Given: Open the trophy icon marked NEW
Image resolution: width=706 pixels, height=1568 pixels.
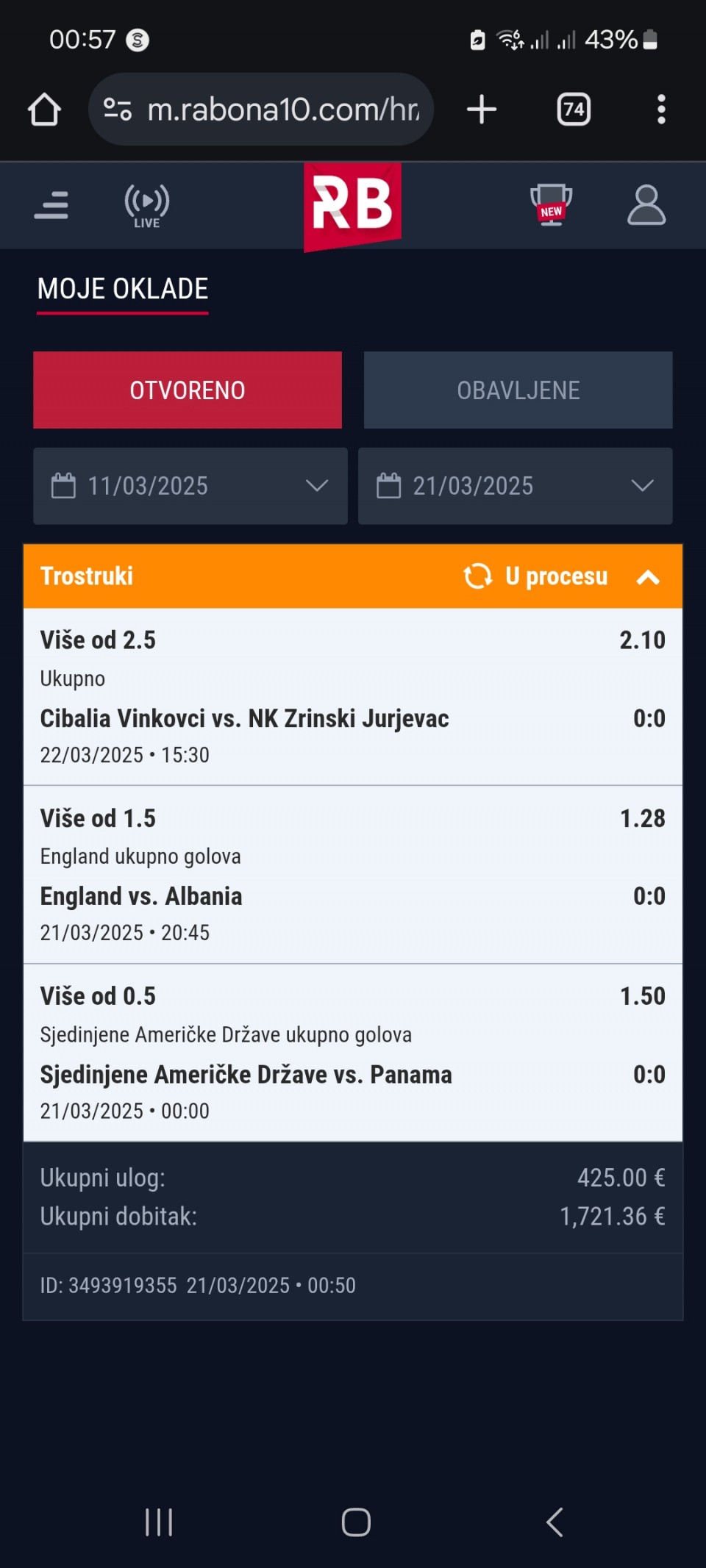Looking at the screenshot, I should (552, 205).
